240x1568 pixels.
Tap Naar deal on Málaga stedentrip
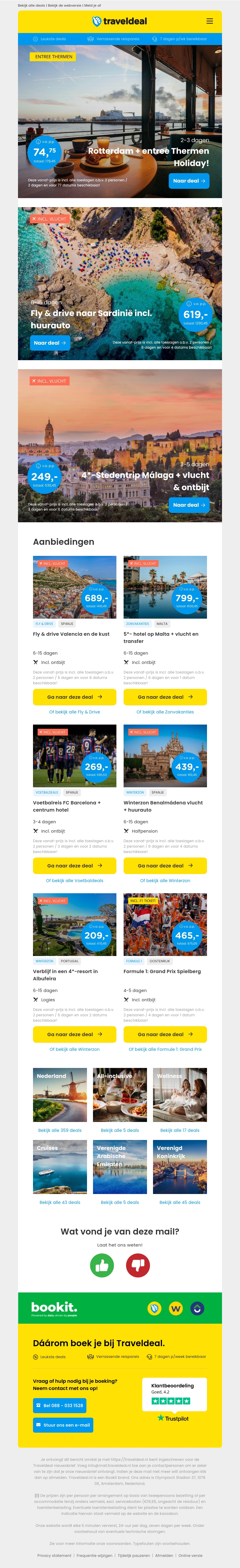189,505
